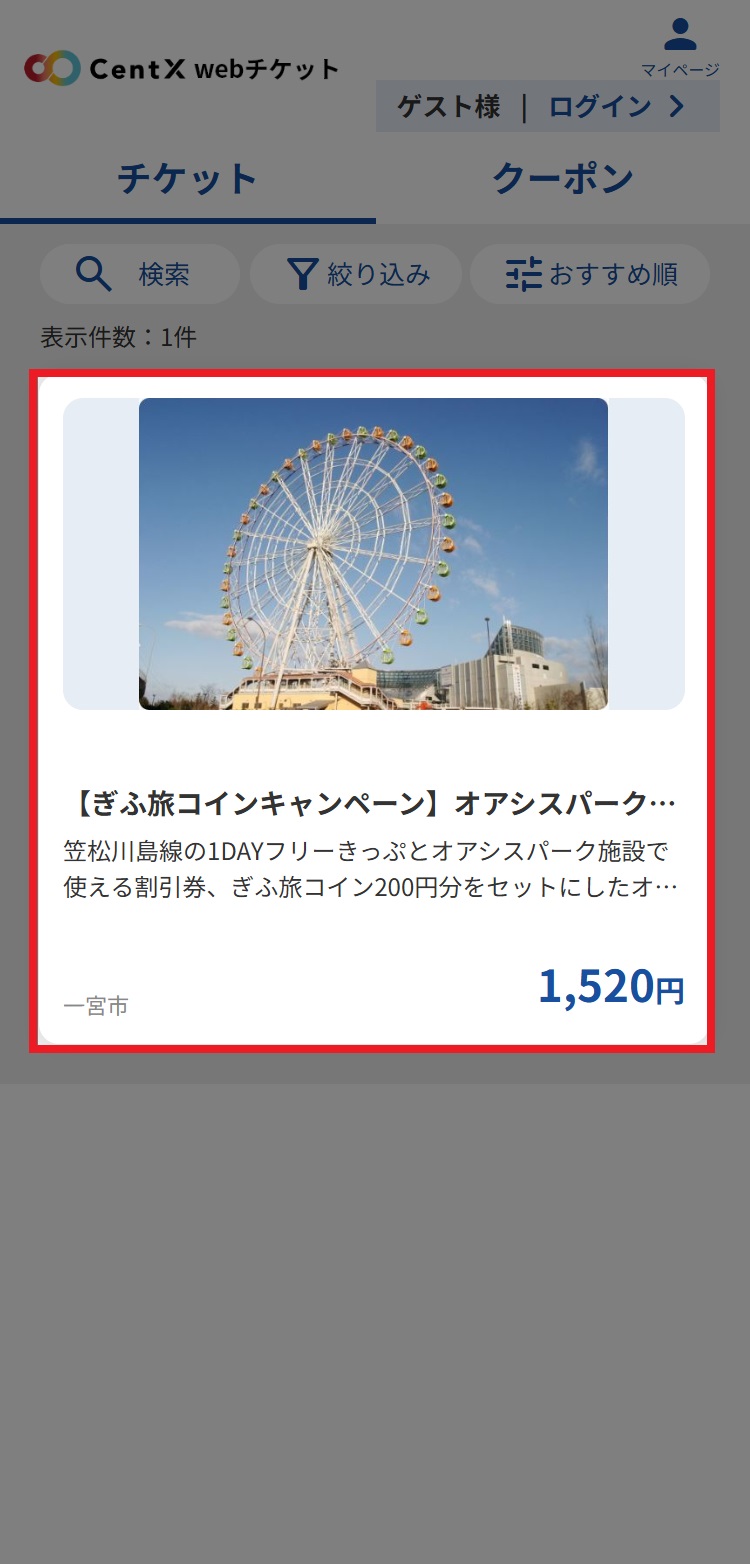
Task: Change sorting with おすすめ順
Action: click(590, 274)
